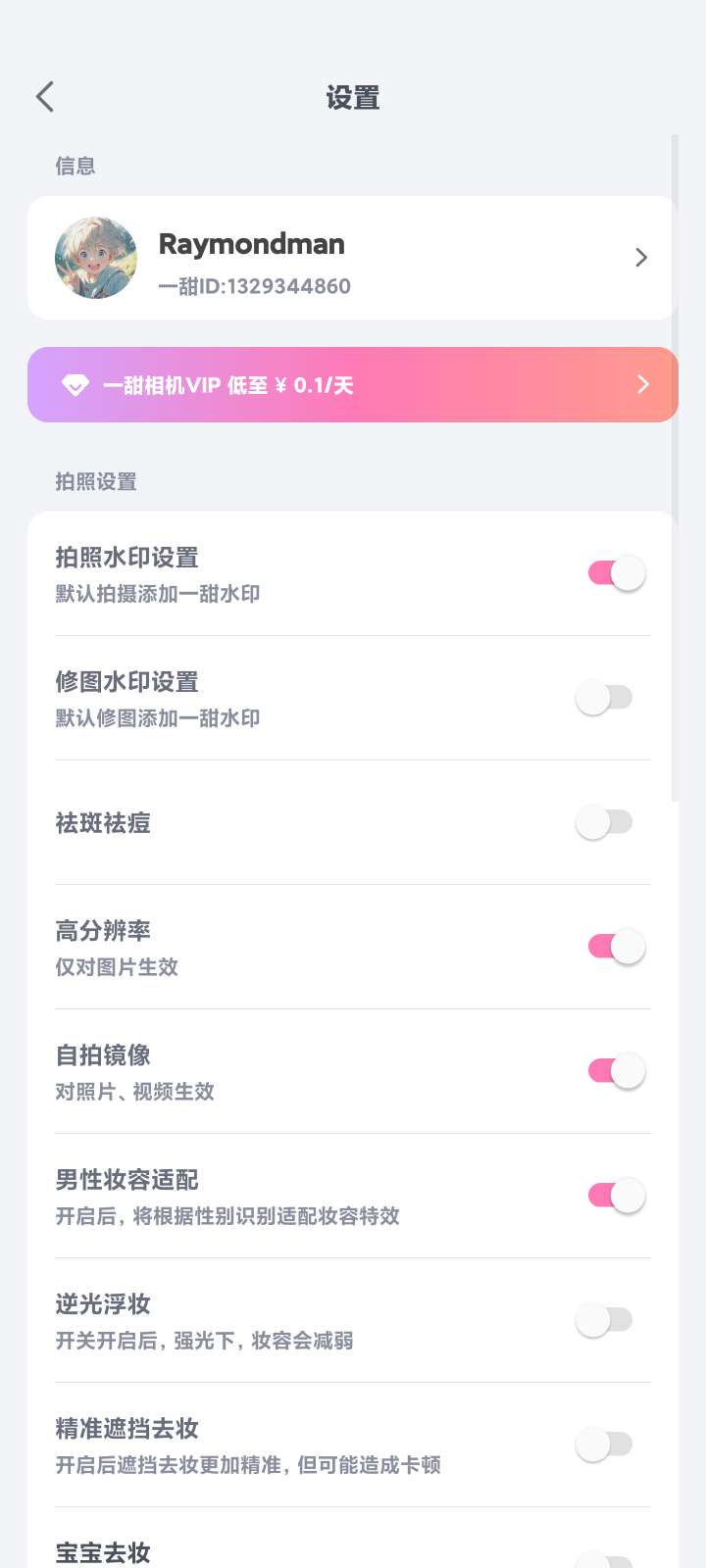Disable the 高分辨率 switch
The width and height of the screenshot is (706, 1568).
tap(615, 947)
